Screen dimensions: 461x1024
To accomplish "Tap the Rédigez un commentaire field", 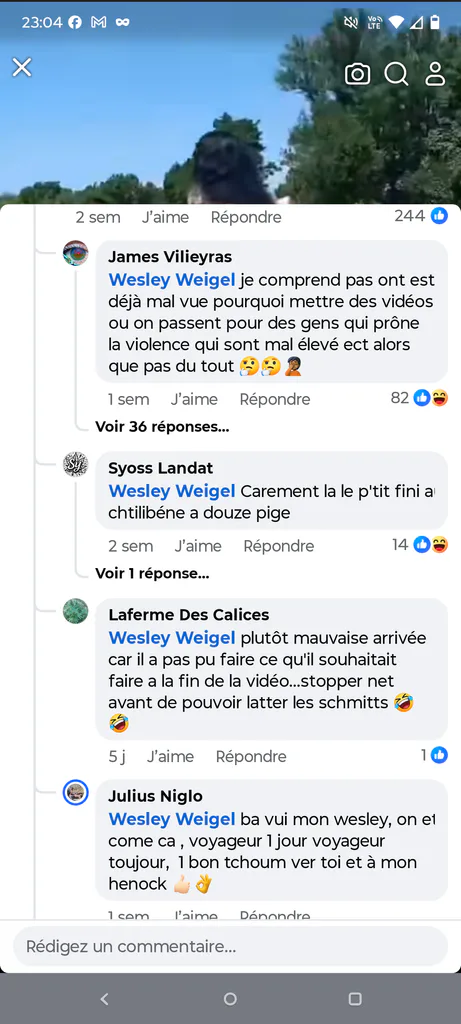I will (230, 946).
